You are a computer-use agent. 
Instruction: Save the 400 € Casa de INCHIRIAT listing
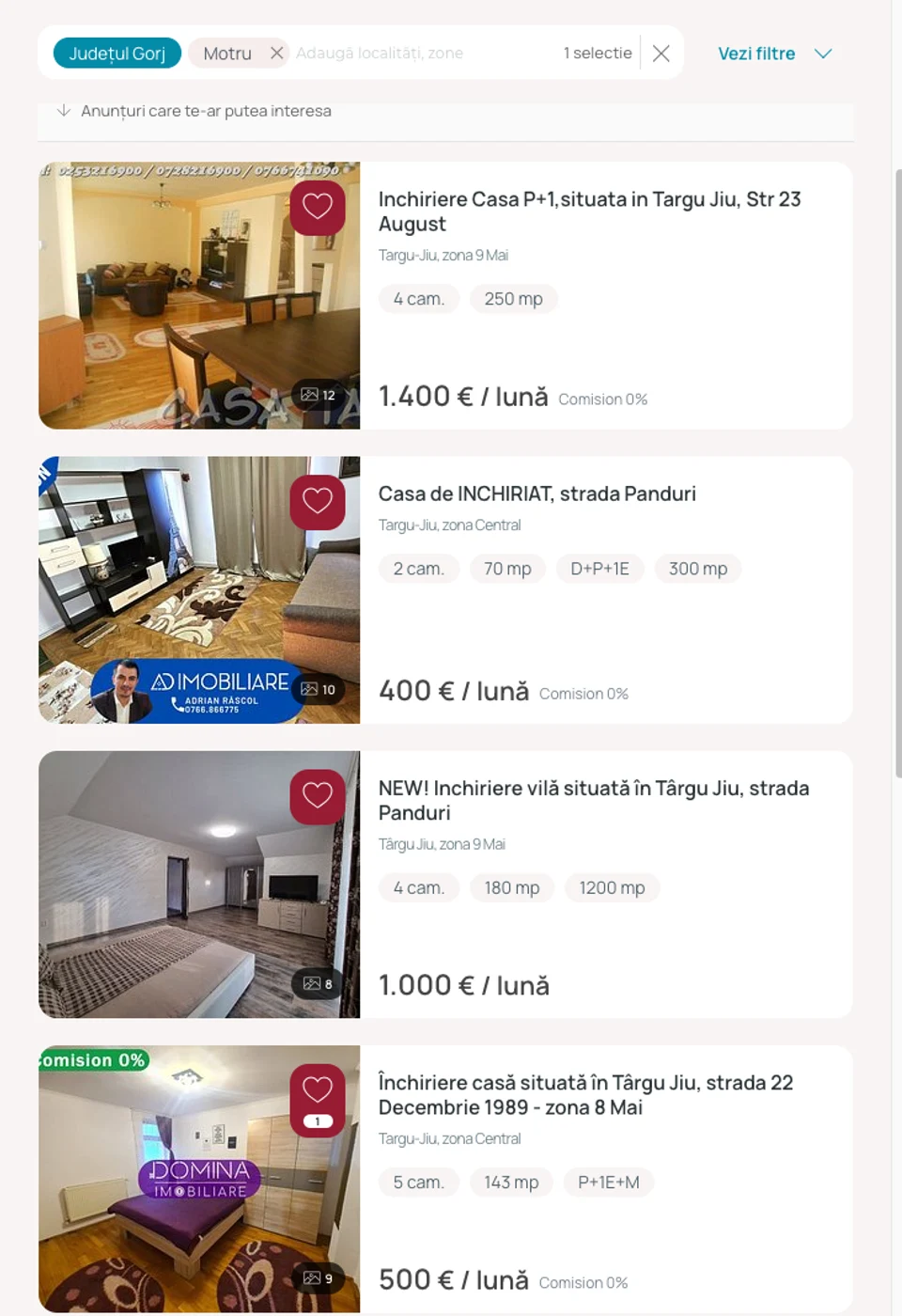click(x=318, y=502)
